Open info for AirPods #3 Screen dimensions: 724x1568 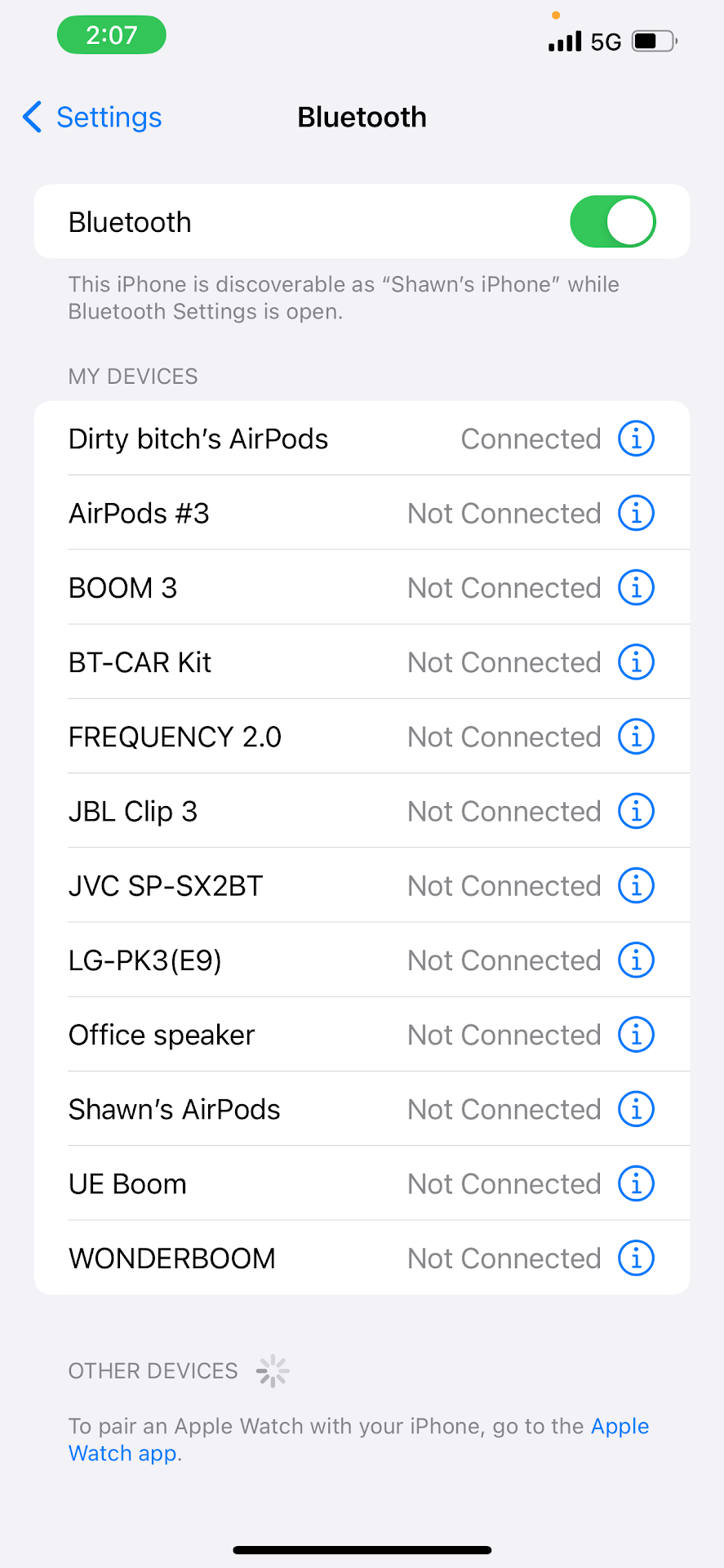tap(636, 514)
